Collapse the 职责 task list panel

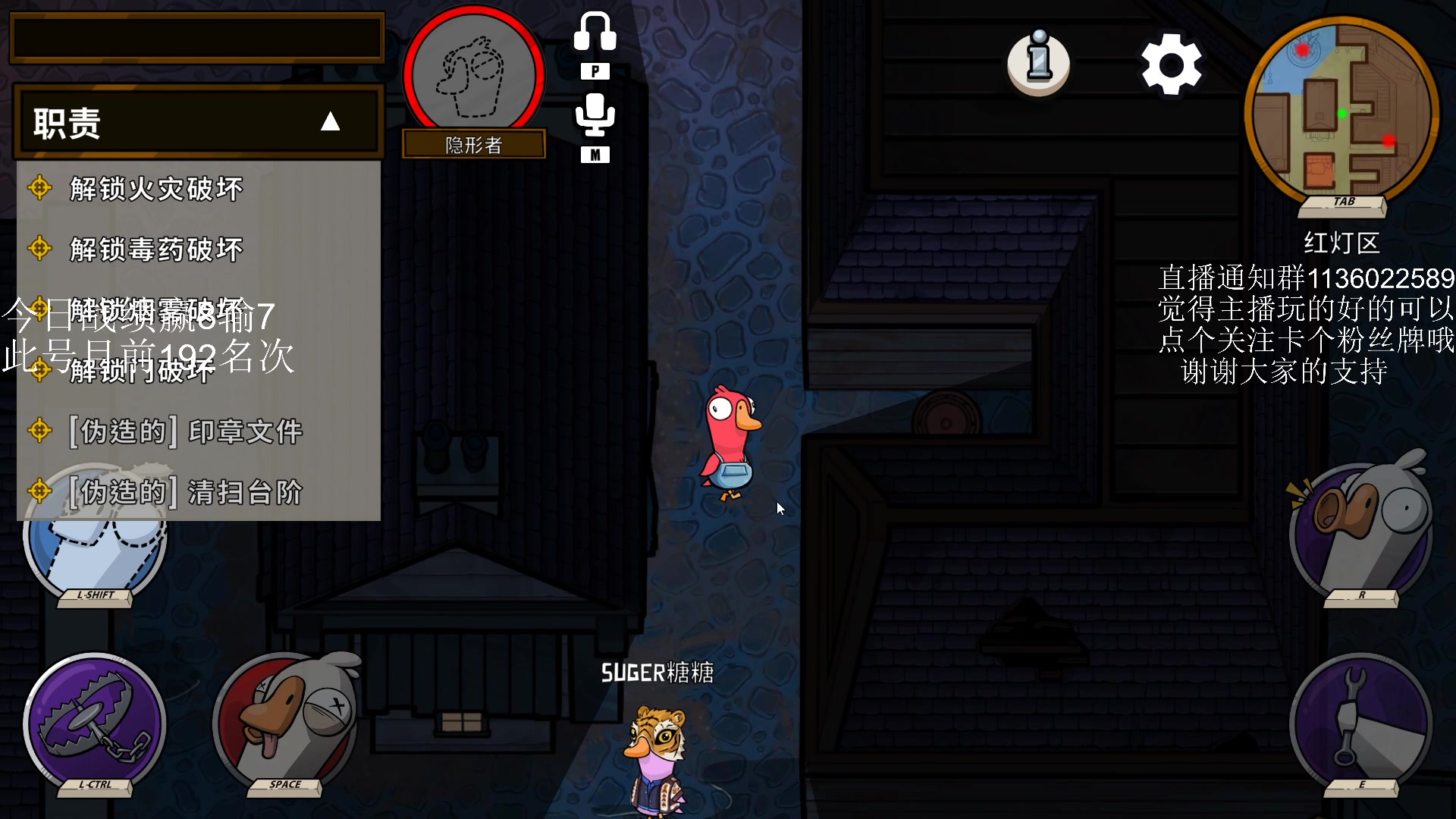(330, 122)
